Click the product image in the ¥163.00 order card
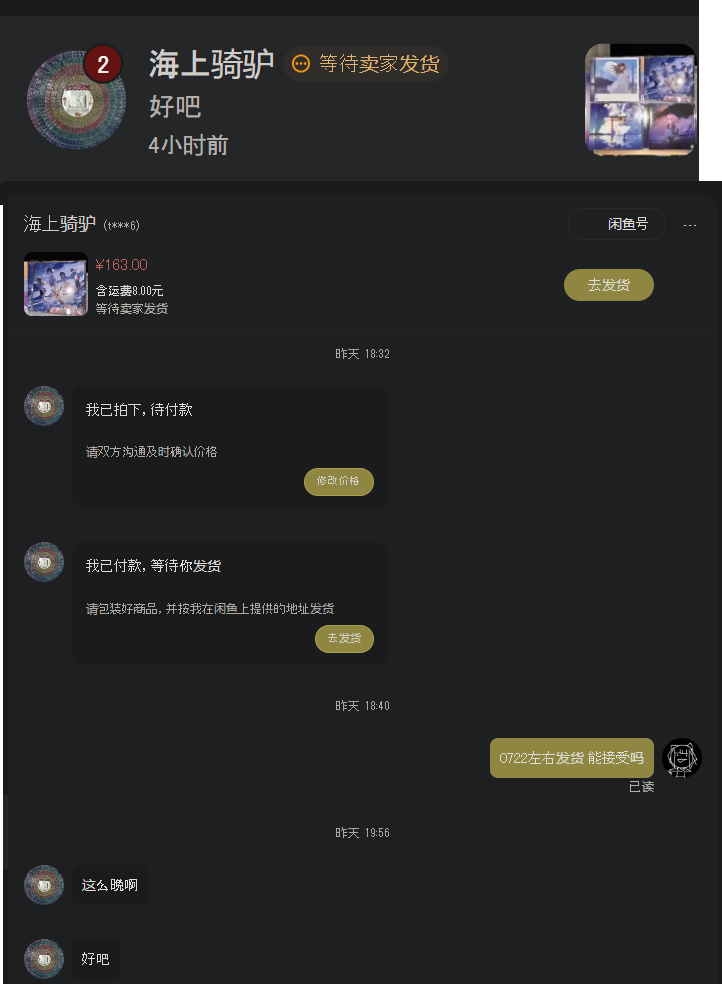This screenshot has width=722, height=984. tap(55, 284)
